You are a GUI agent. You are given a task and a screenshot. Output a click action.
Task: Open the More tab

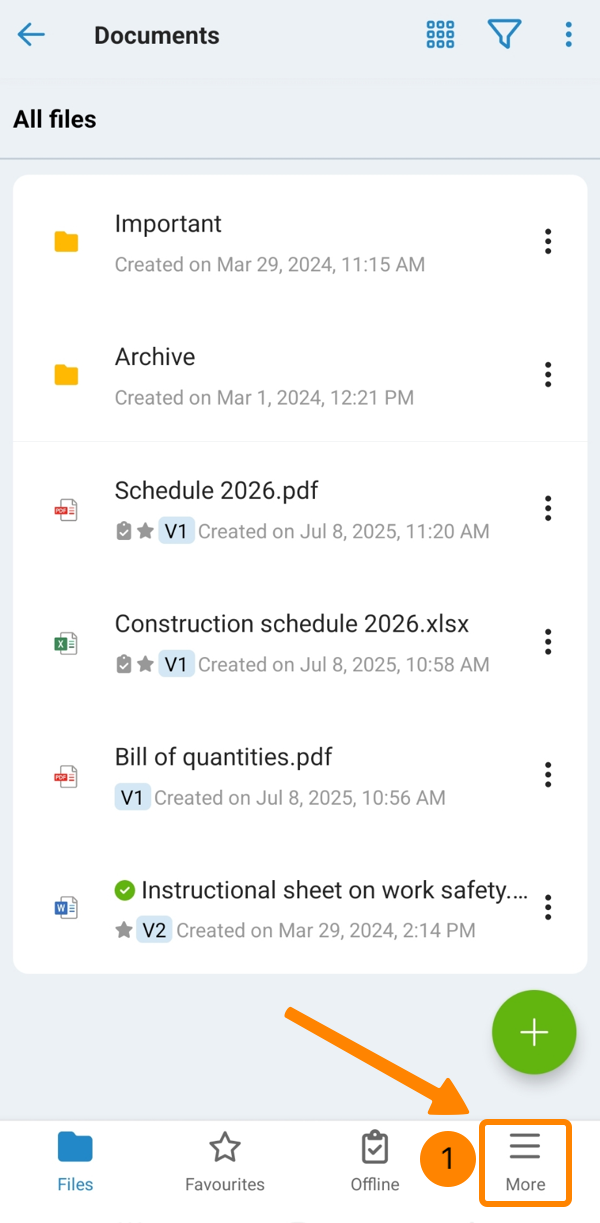(525, 1162)
